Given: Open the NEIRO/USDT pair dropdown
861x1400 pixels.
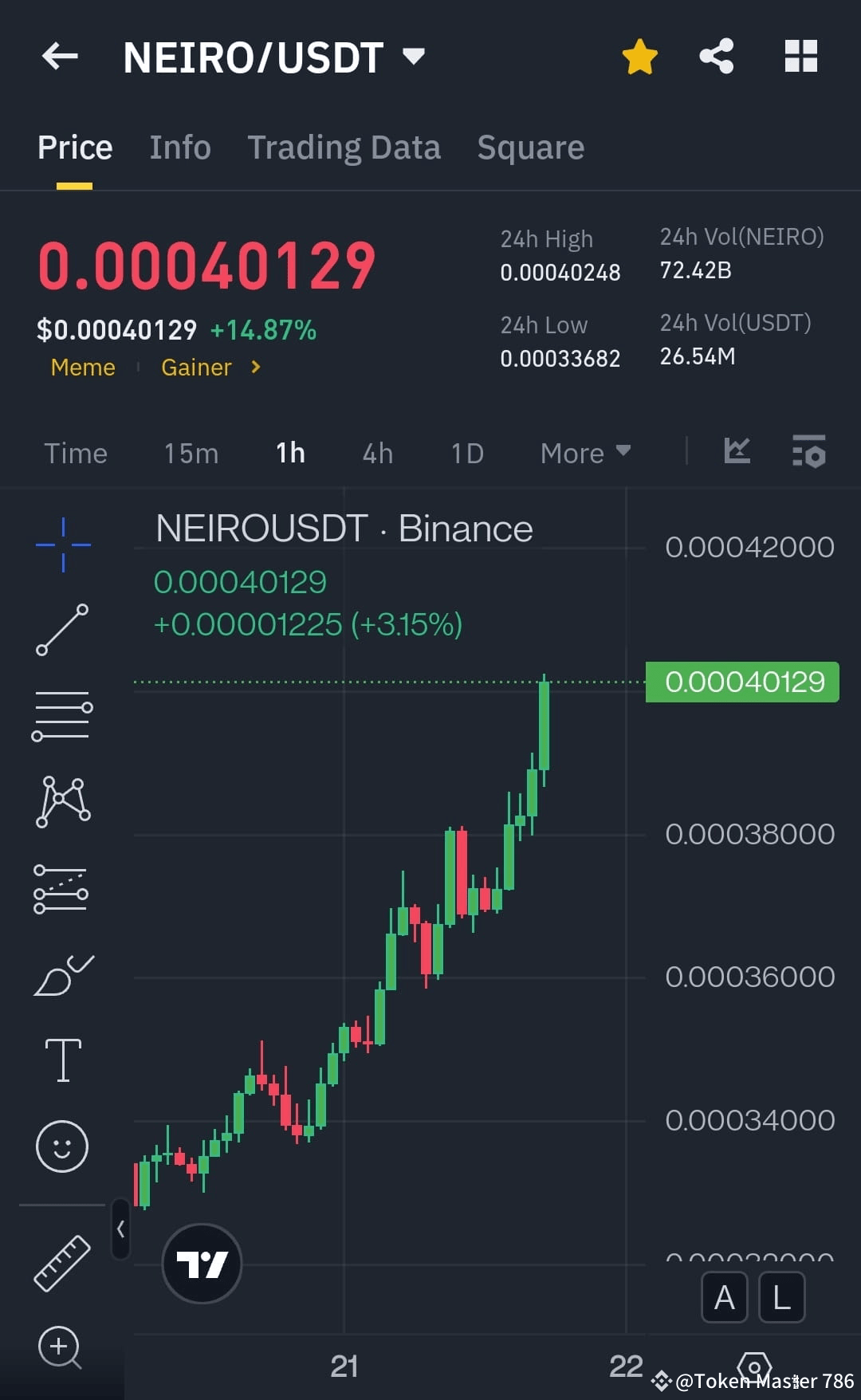Looking at the screenshot, I should coord(413,56).
